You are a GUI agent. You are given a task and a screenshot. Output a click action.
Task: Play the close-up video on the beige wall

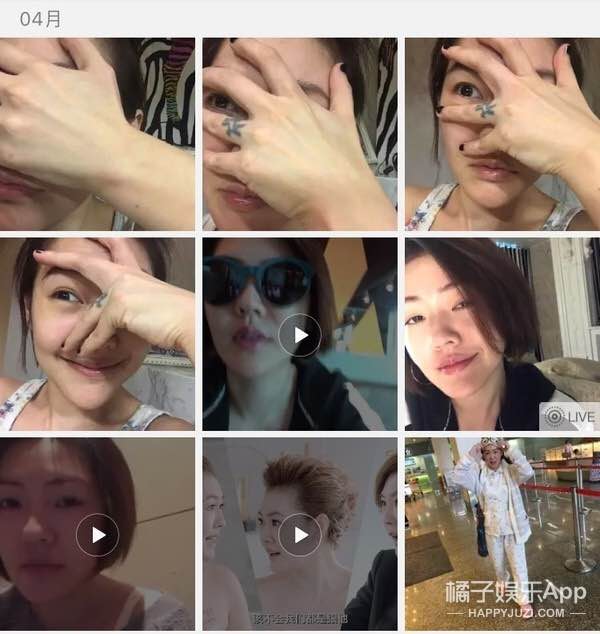pos(97,534)
